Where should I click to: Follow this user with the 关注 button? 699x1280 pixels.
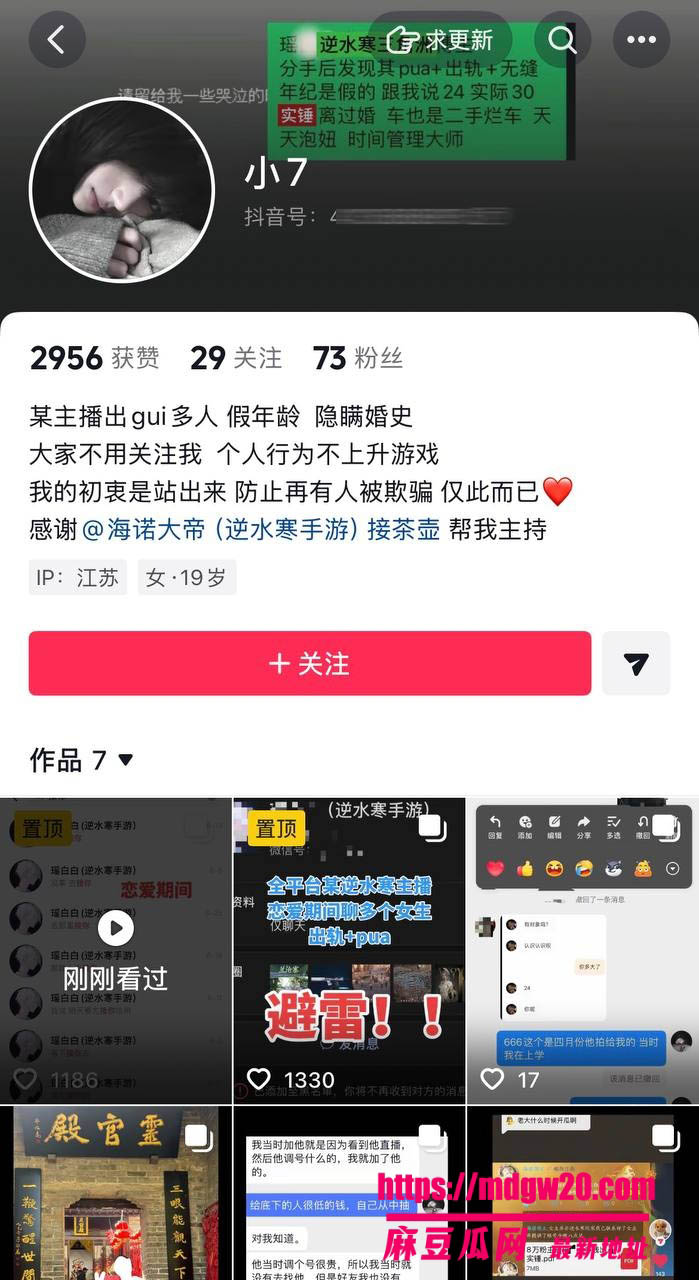pos(310,663)
